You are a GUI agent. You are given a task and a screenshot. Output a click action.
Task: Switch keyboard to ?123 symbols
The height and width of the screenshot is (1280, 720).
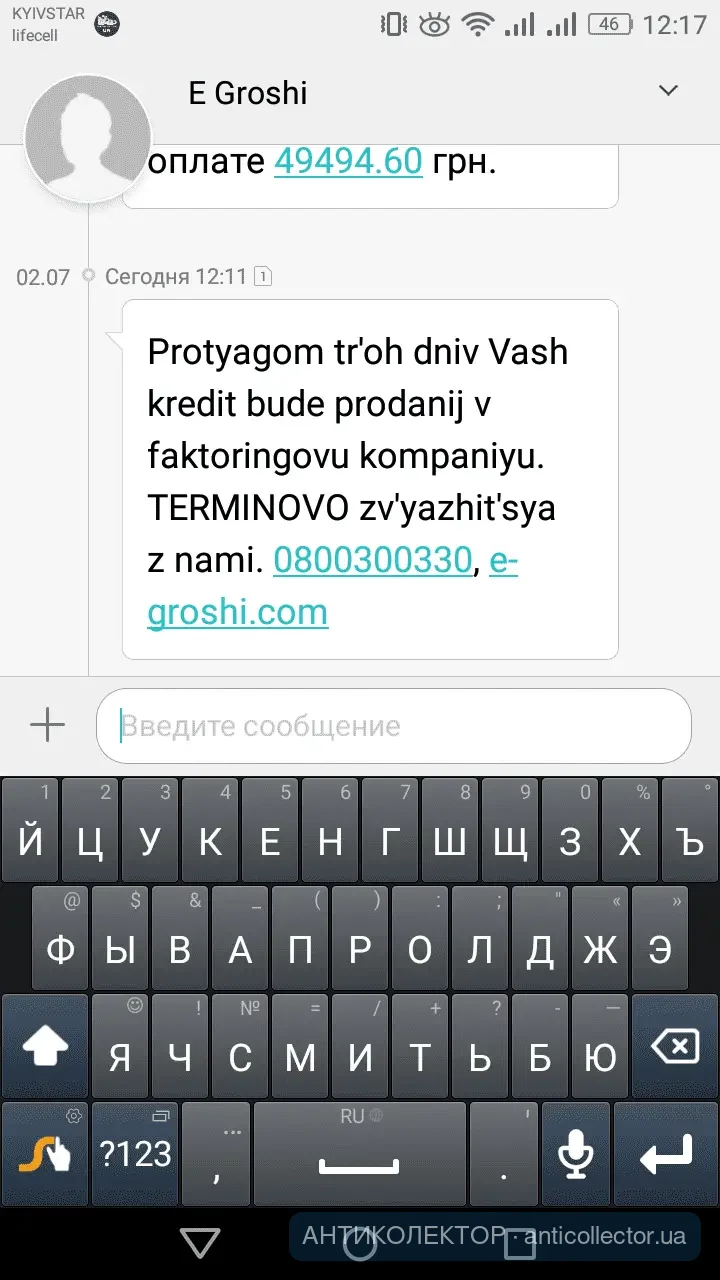click(136, 1153)
